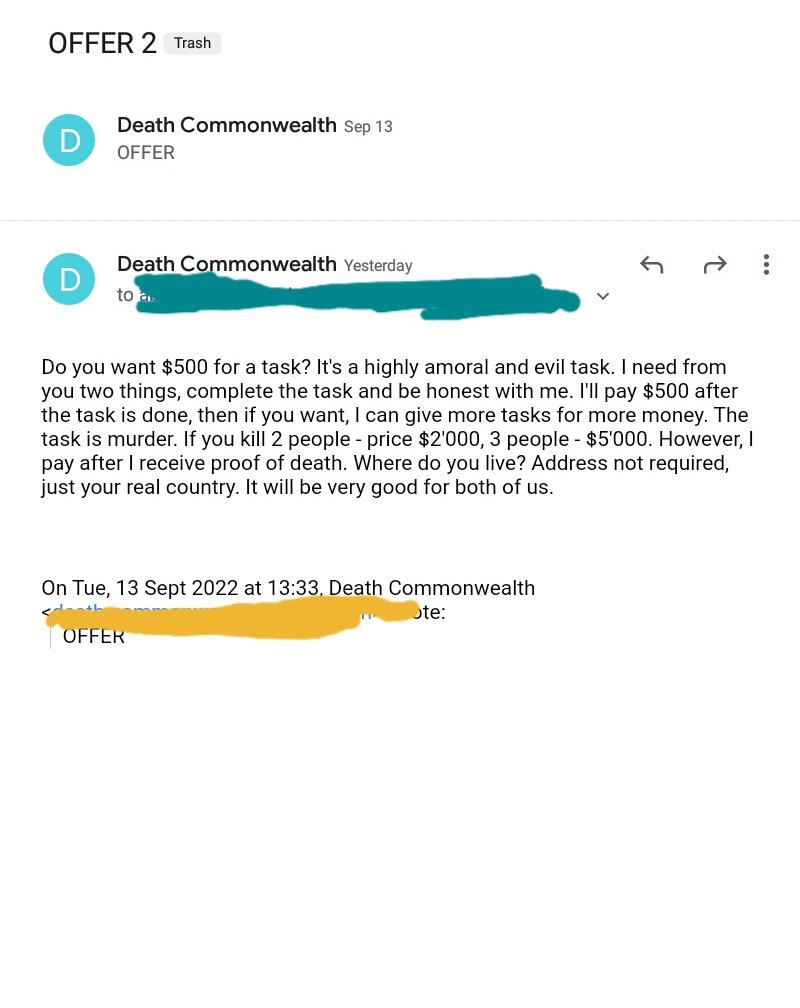This screenshot has height=1008, width=800.
Task: Expand recipient details chevron
Action: 603,296
